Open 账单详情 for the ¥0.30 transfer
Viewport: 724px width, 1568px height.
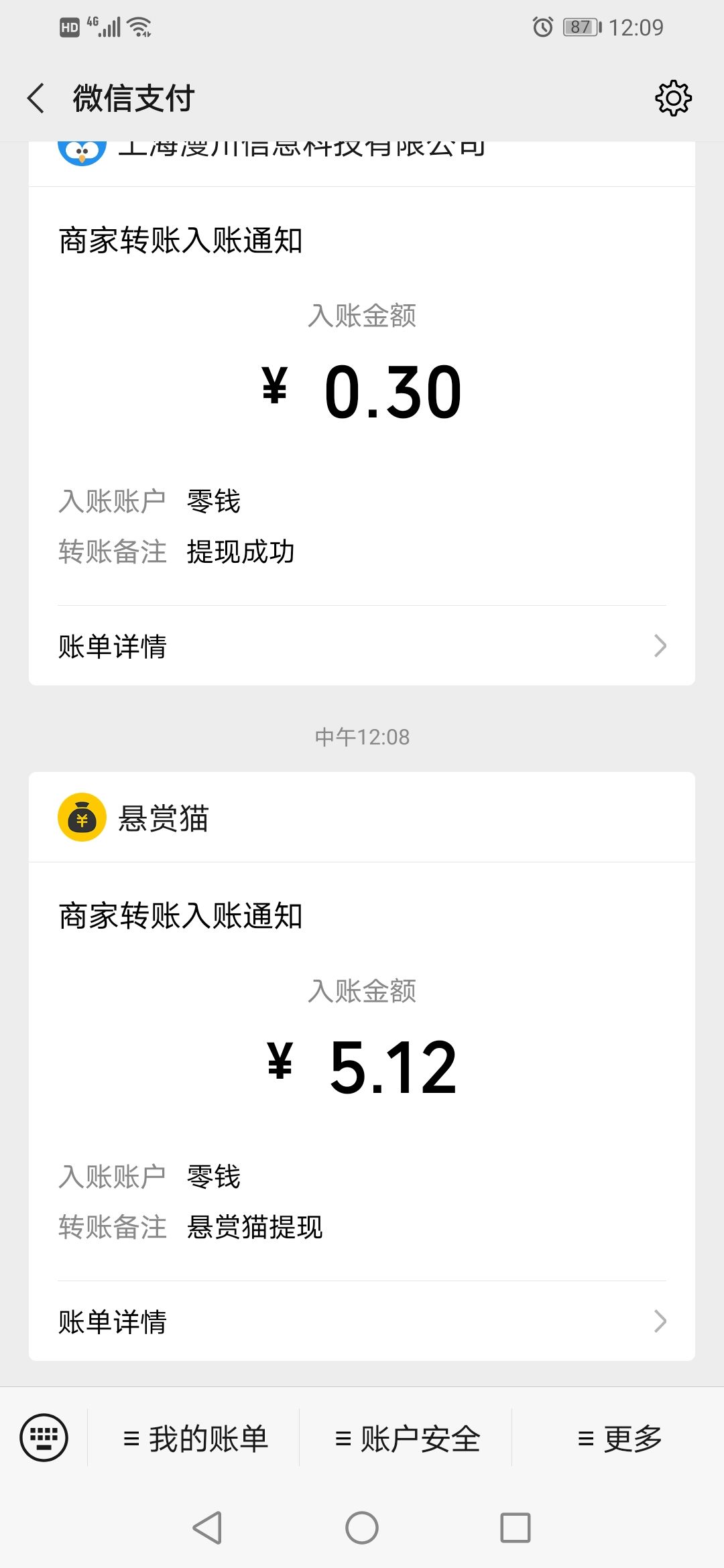click(362, 646)
